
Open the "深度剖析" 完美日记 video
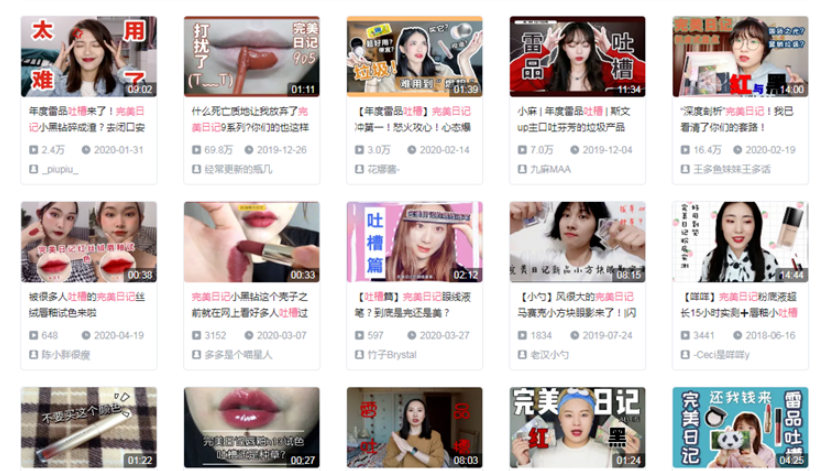point(740,56)
